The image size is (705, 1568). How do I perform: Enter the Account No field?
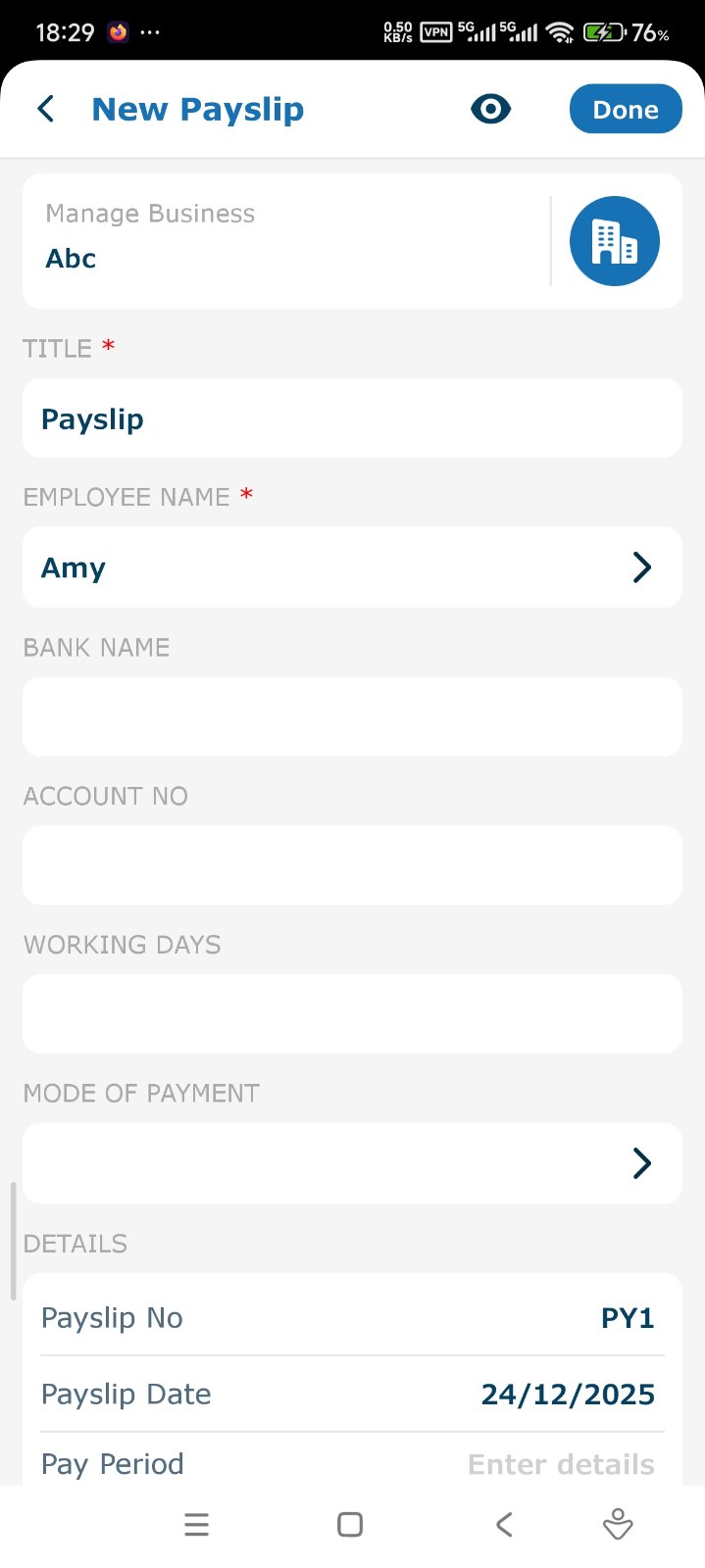352,865
